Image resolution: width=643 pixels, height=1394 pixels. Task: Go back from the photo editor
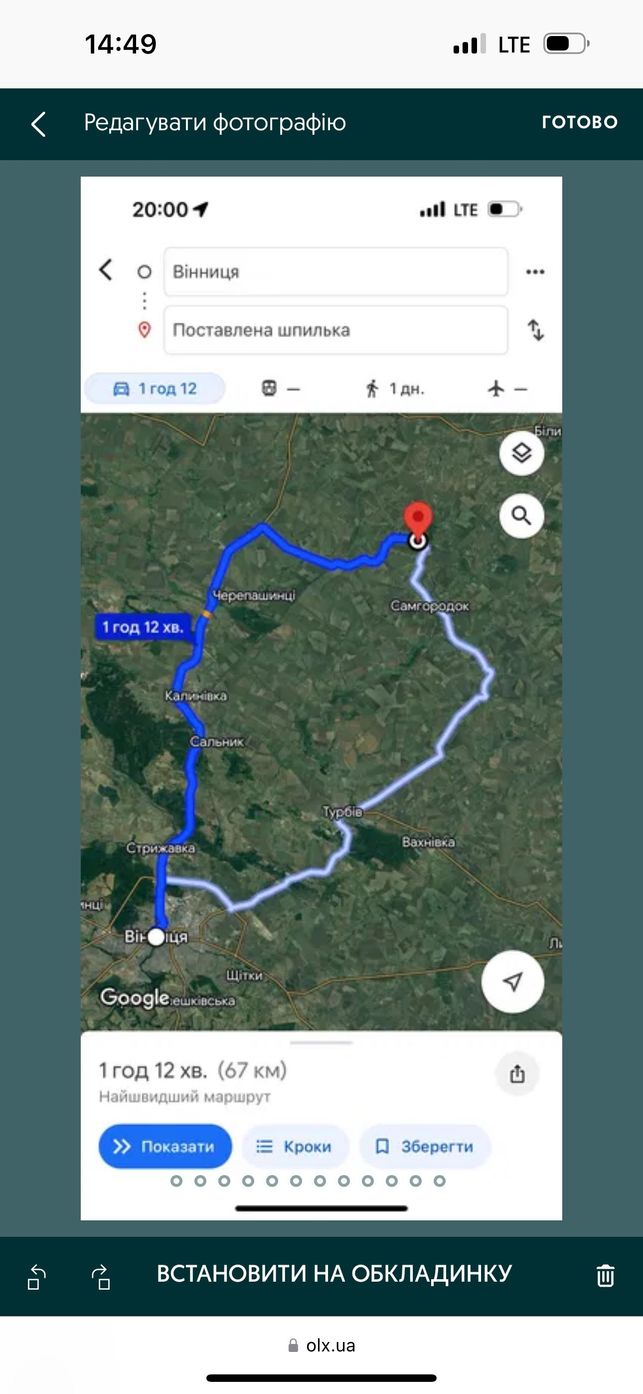click(x=38, y=124)
